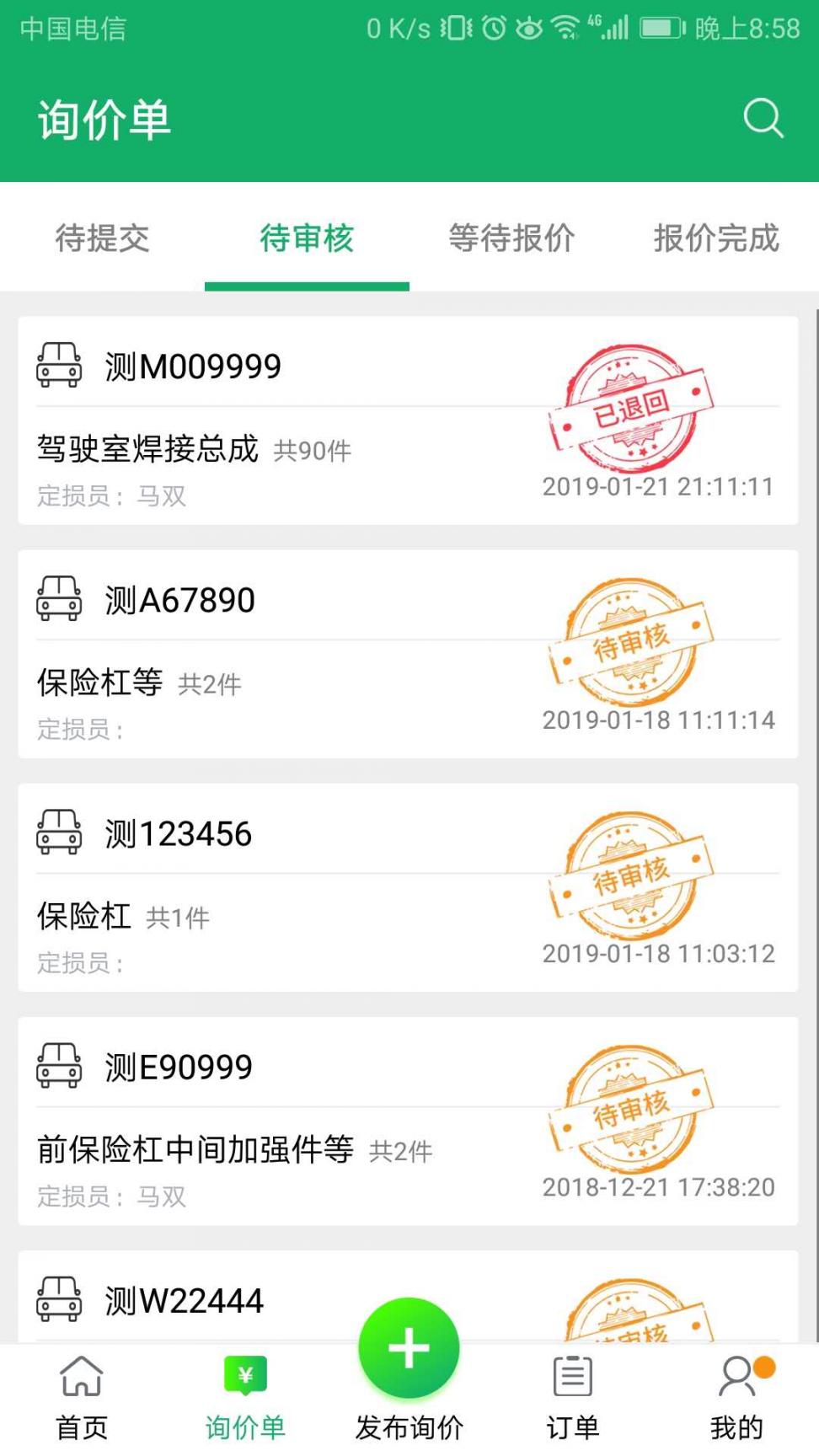
Task: Open the inquiry card for 测A67890
Action: [408, 654]
